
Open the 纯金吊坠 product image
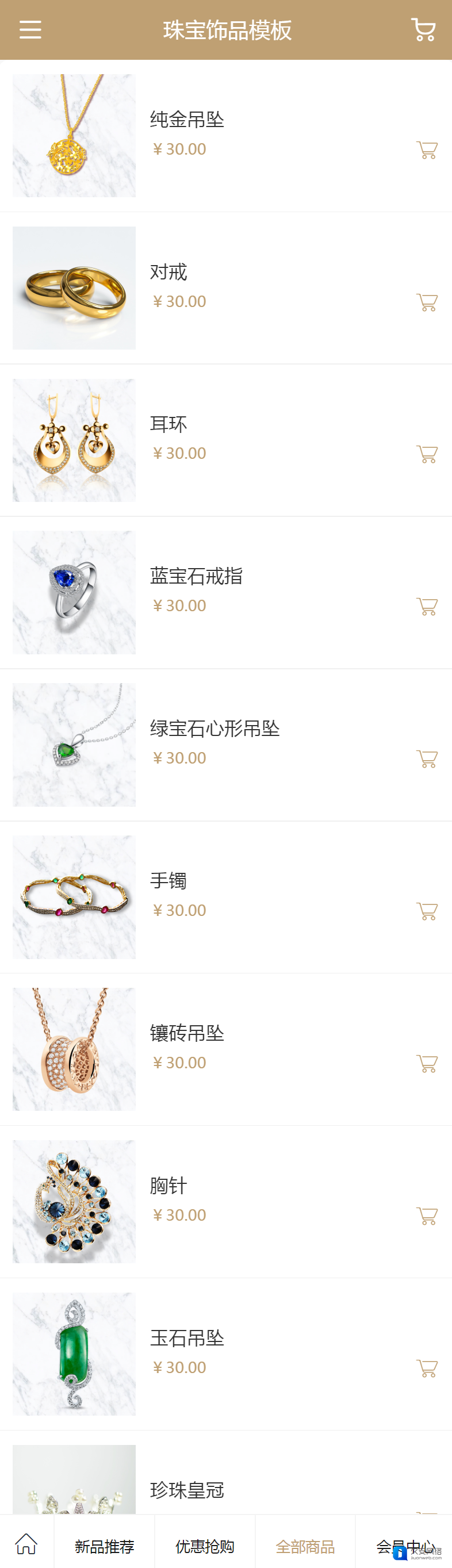click(x=74, y=136)
